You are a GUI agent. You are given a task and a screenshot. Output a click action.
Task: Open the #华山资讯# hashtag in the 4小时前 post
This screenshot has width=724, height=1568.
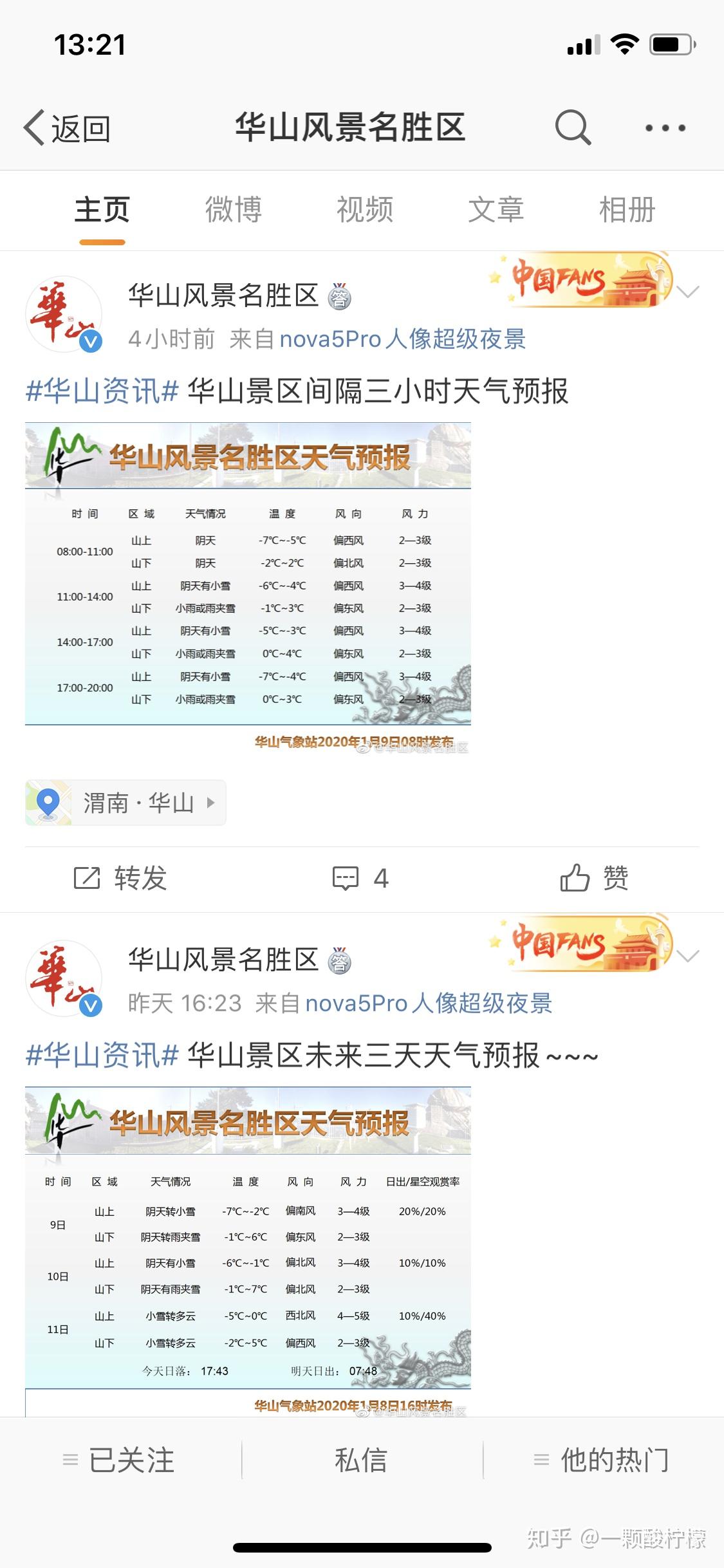point(102,391)
